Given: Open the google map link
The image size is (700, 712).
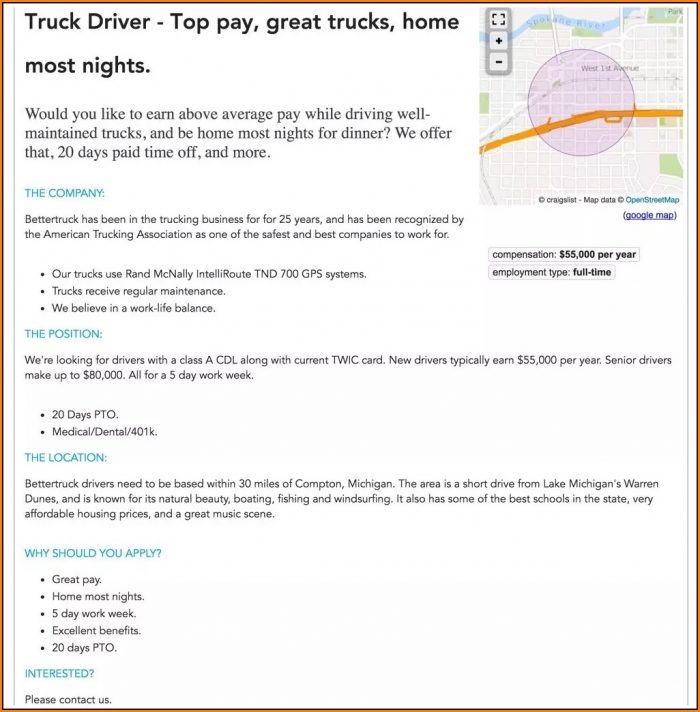Looking at the screenshot, I should (650, 215).
